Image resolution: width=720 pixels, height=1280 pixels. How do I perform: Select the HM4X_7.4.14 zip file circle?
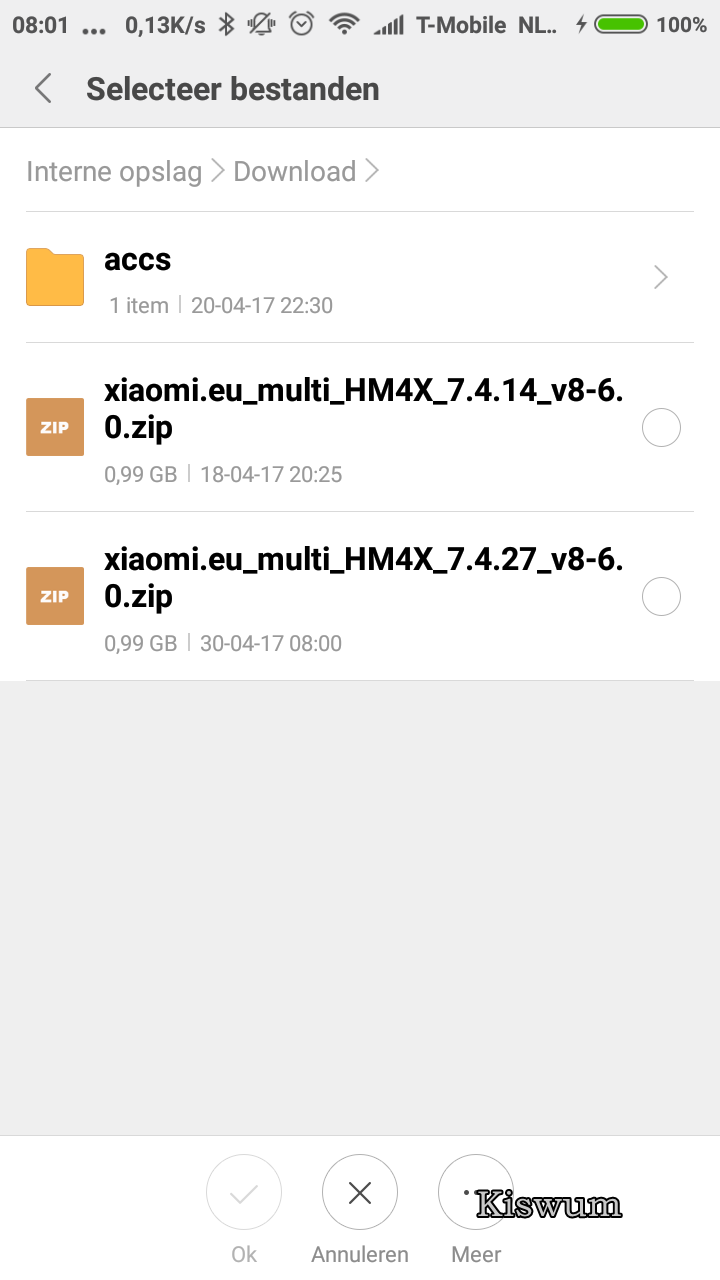point(661,428)
